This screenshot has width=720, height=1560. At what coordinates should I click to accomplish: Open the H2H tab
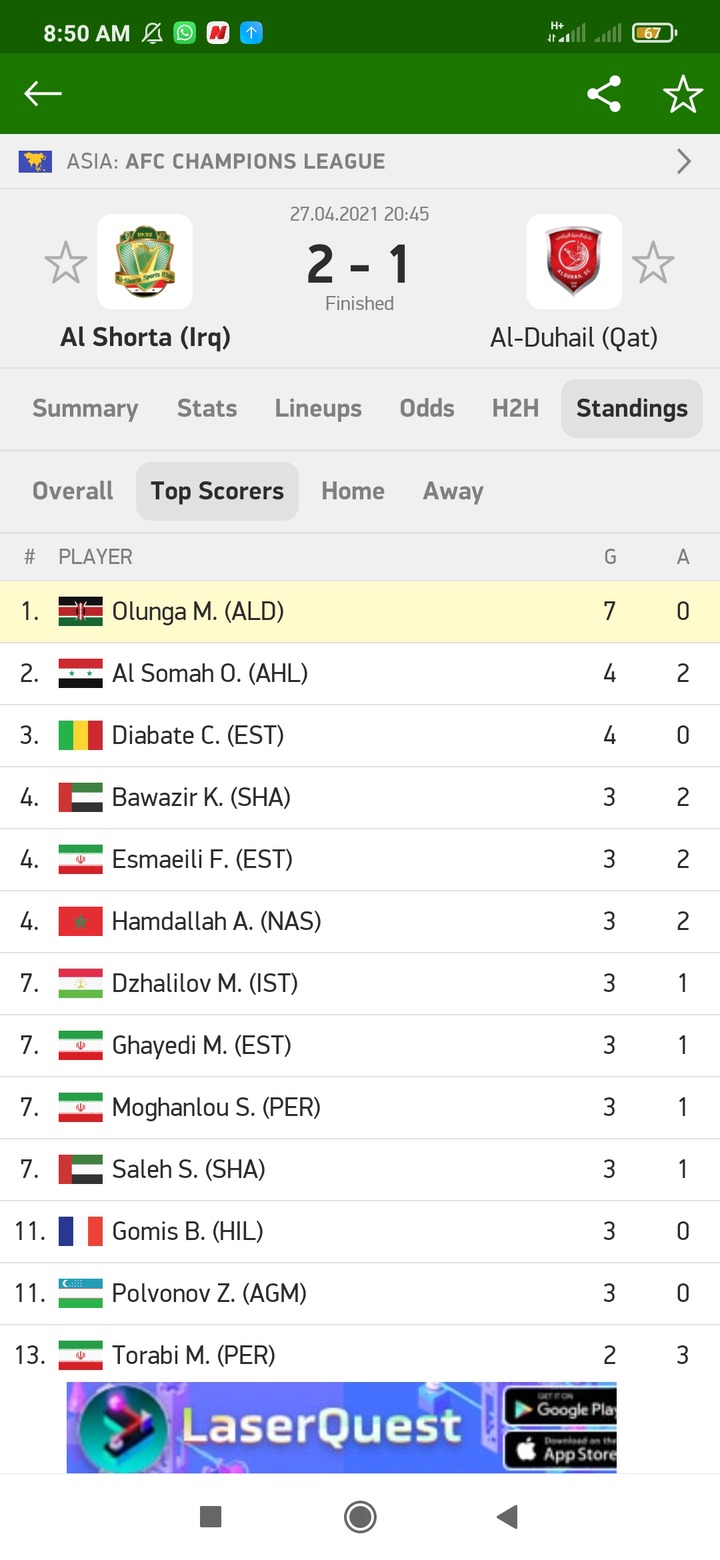tap(515, 408)
